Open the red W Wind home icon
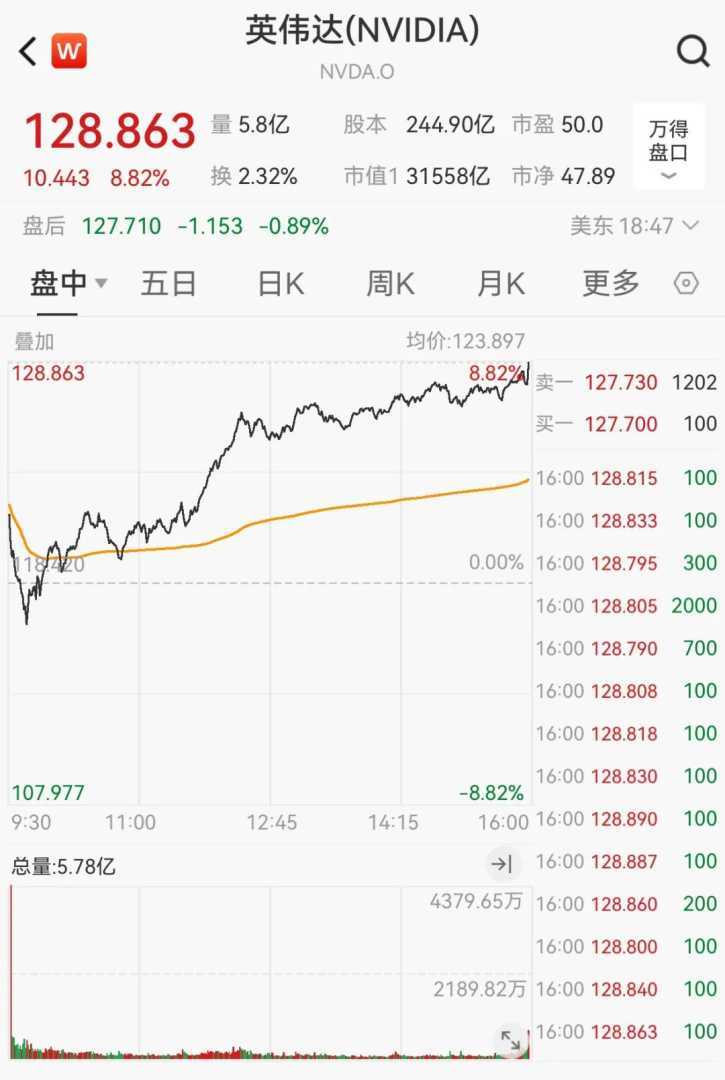 tap(69, 51)
